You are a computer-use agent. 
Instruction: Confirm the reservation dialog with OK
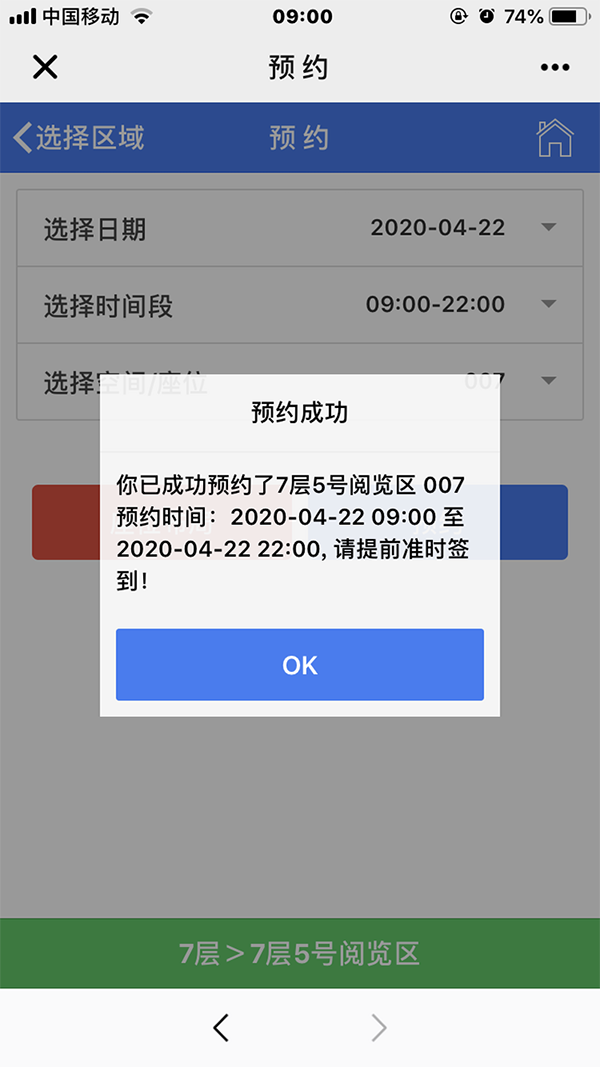[299, 664]
